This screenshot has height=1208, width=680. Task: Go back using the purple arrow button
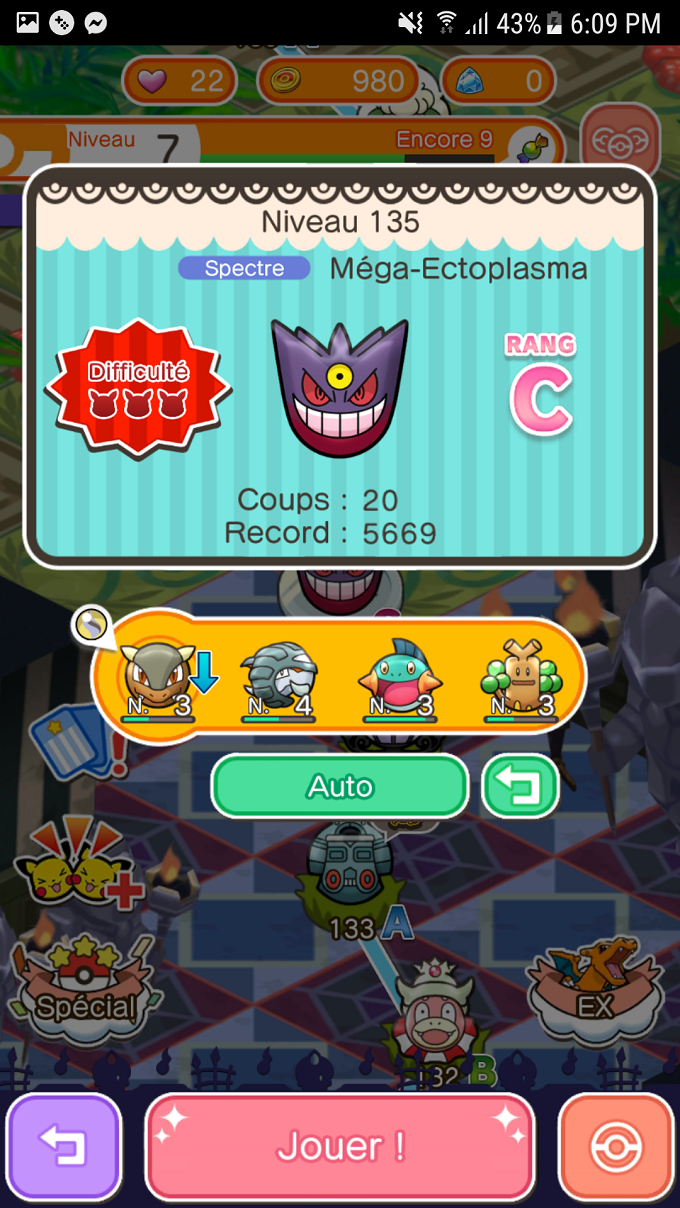[x=64, y=1147]
